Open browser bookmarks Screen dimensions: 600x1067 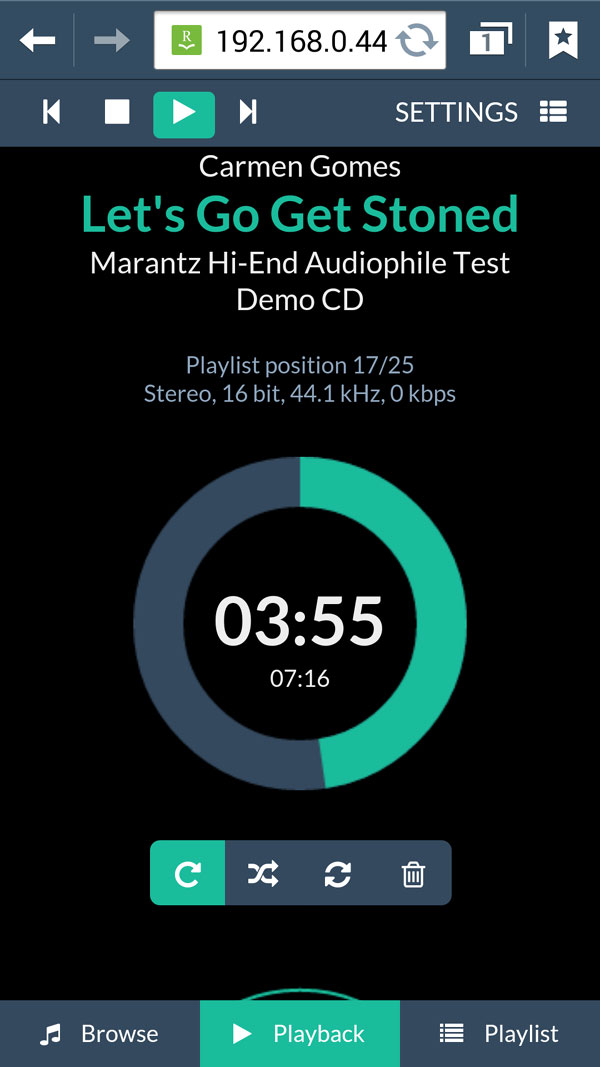coord(563,40)
